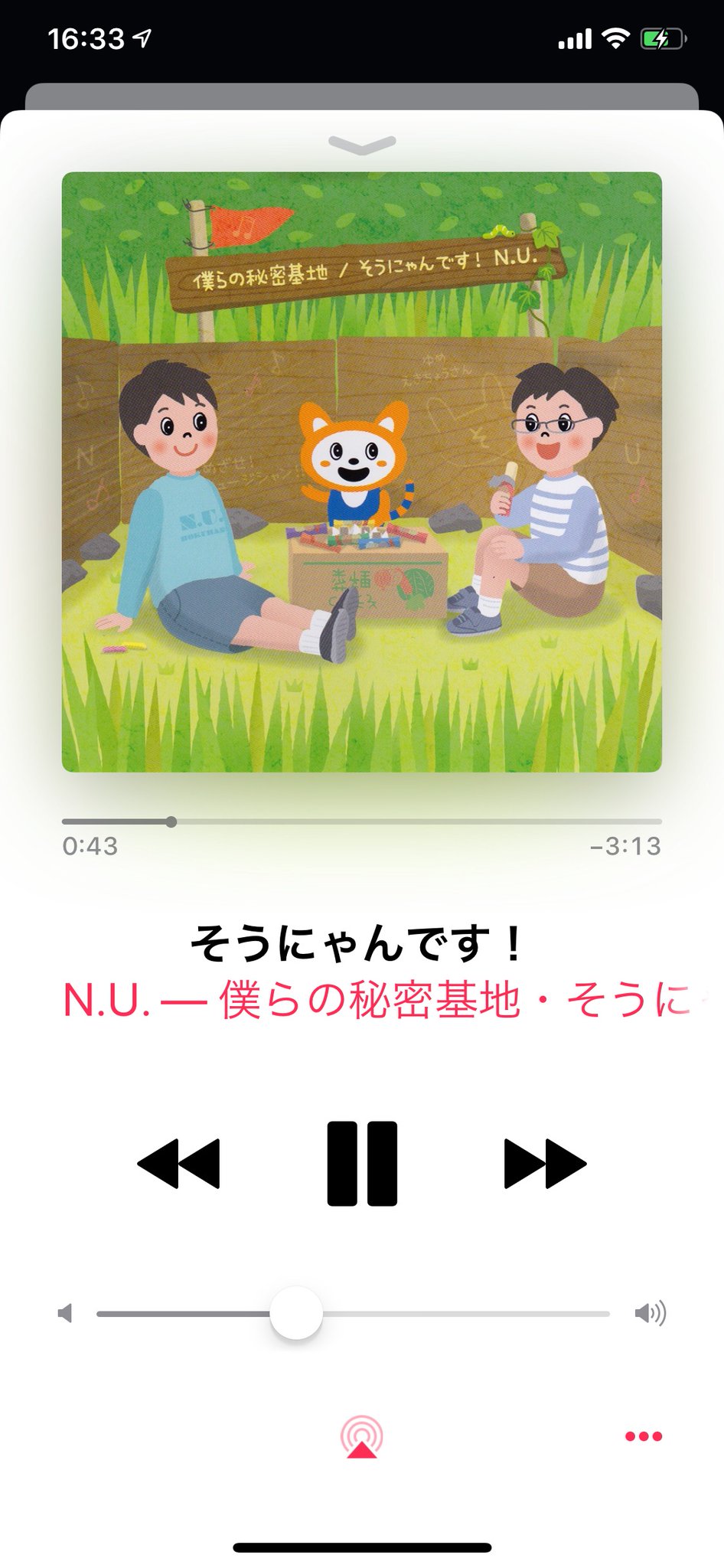Pause the playing song
Screen dimensions: 724x1568
[362, 1163]
